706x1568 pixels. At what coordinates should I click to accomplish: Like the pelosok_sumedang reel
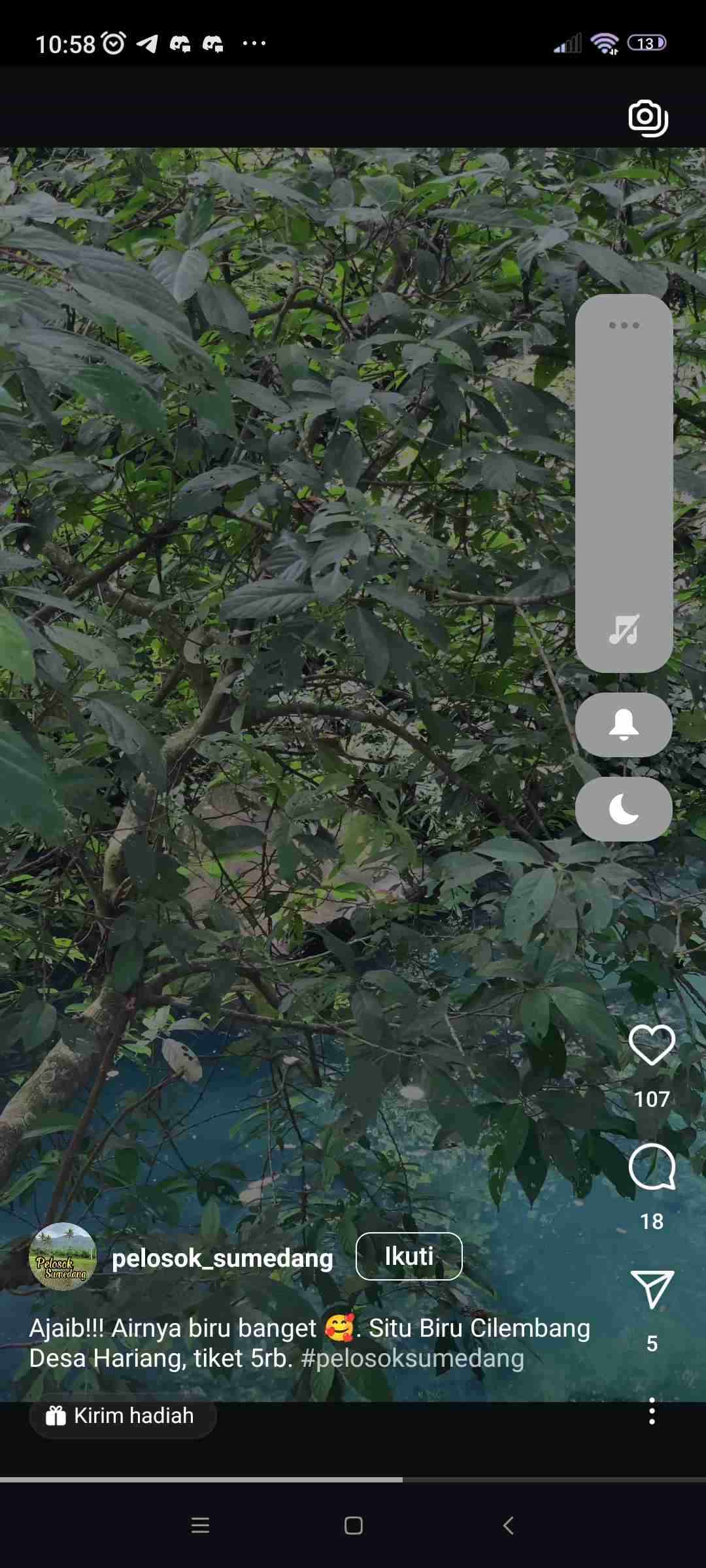[x=652, y=1045]
